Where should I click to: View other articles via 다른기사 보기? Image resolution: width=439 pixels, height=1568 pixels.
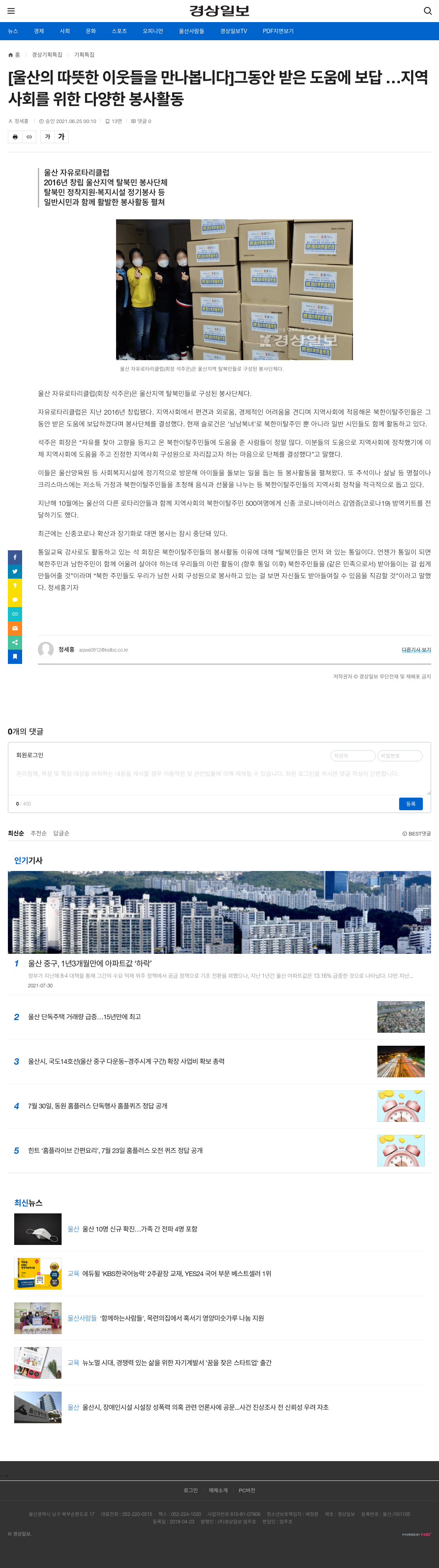[x=416, y=649]
